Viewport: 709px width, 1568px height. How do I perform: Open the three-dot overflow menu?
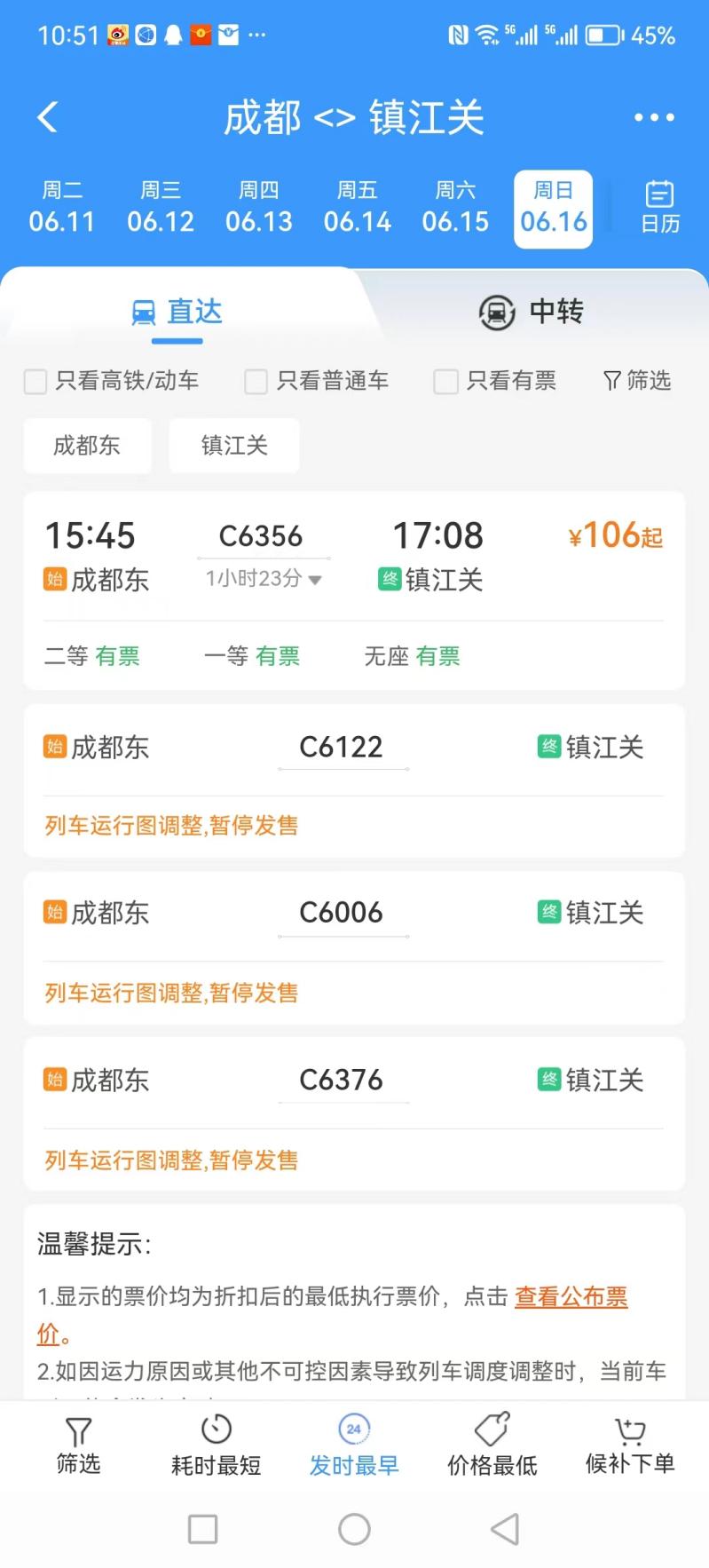pyautogui.click(x=654, y=117)
